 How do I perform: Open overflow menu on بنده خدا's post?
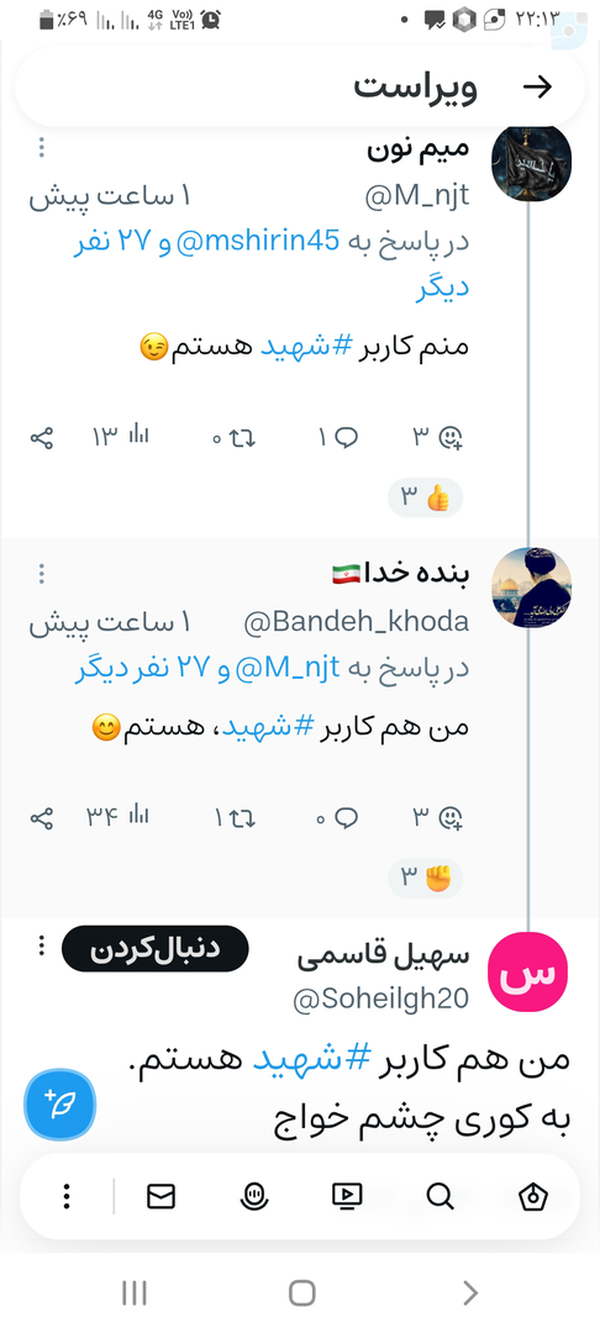coord(41,574)
